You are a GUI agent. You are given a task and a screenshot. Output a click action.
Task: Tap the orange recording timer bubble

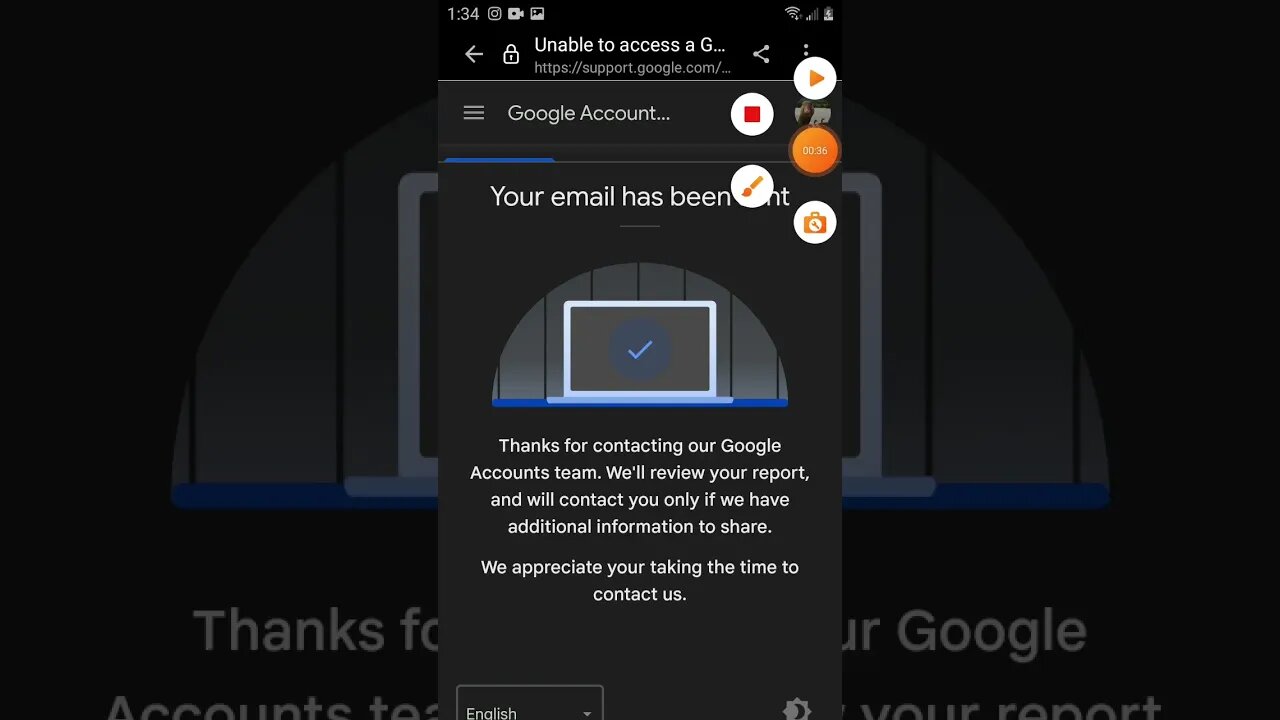pos(815,151)
